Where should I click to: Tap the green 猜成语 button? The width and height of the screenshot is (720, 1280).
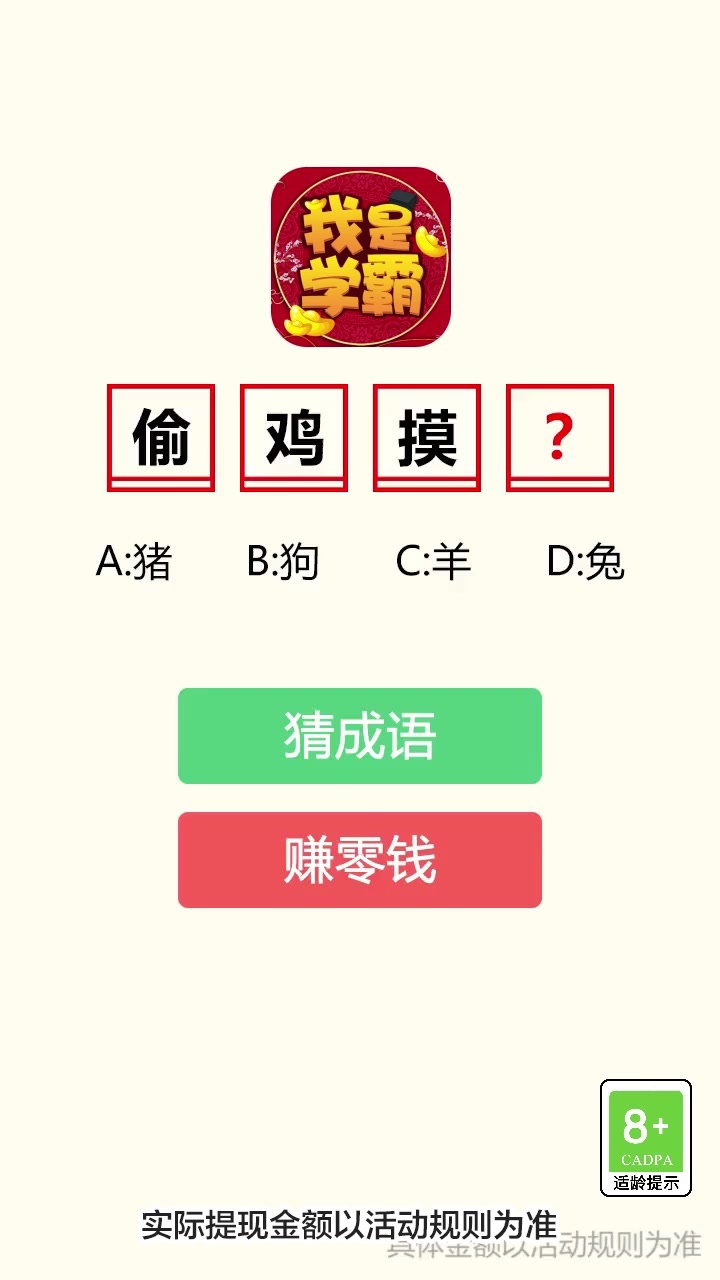(360, 736)
